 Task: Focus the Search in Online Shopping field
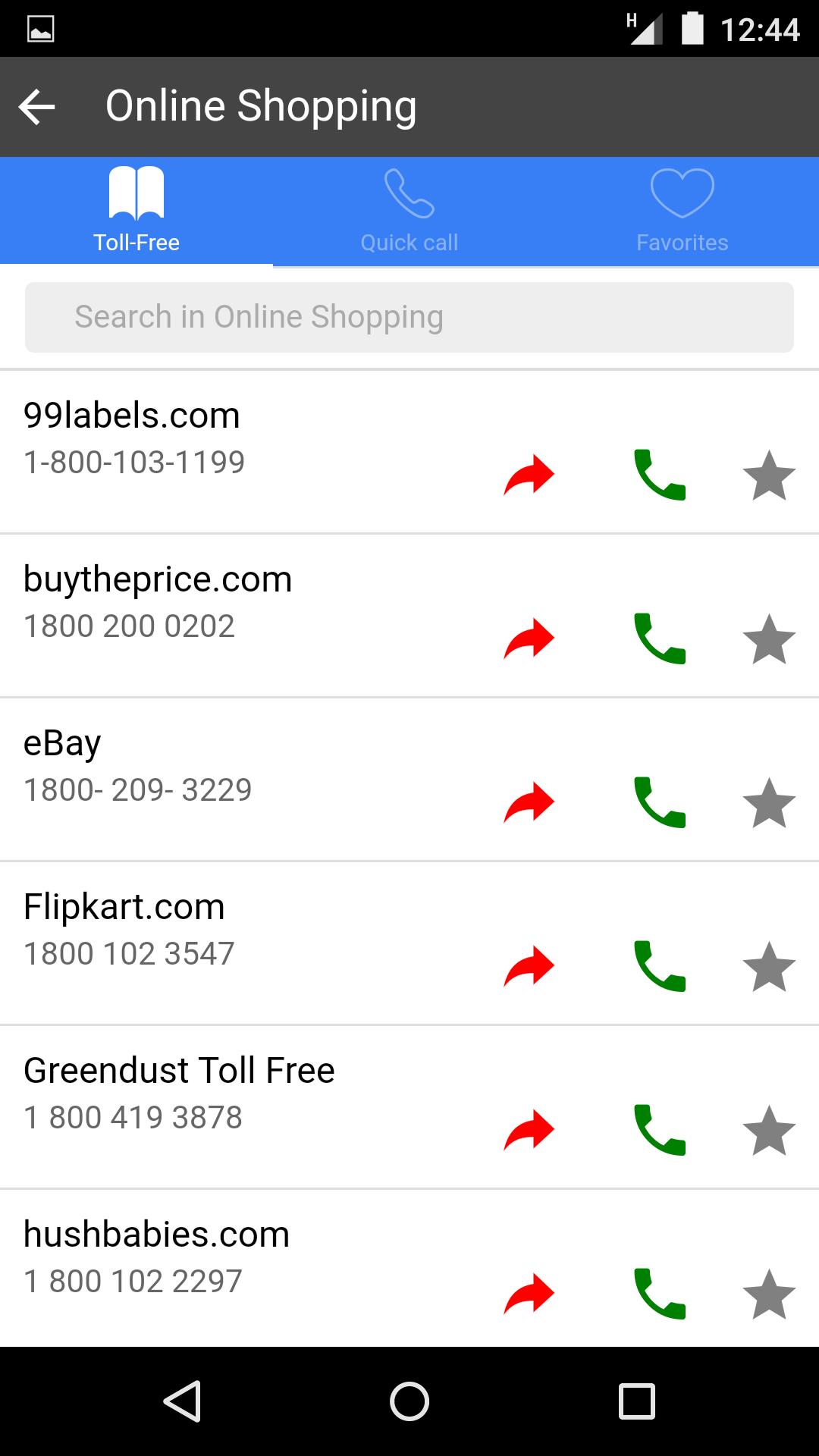click(409, 317)
